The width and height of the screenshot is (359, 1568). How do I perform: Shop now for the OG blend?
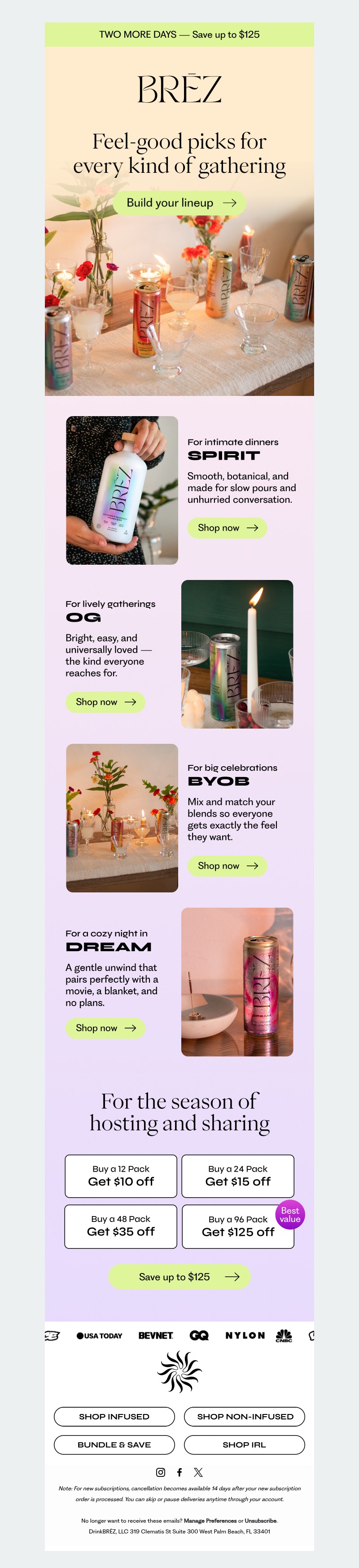(105, 702)
